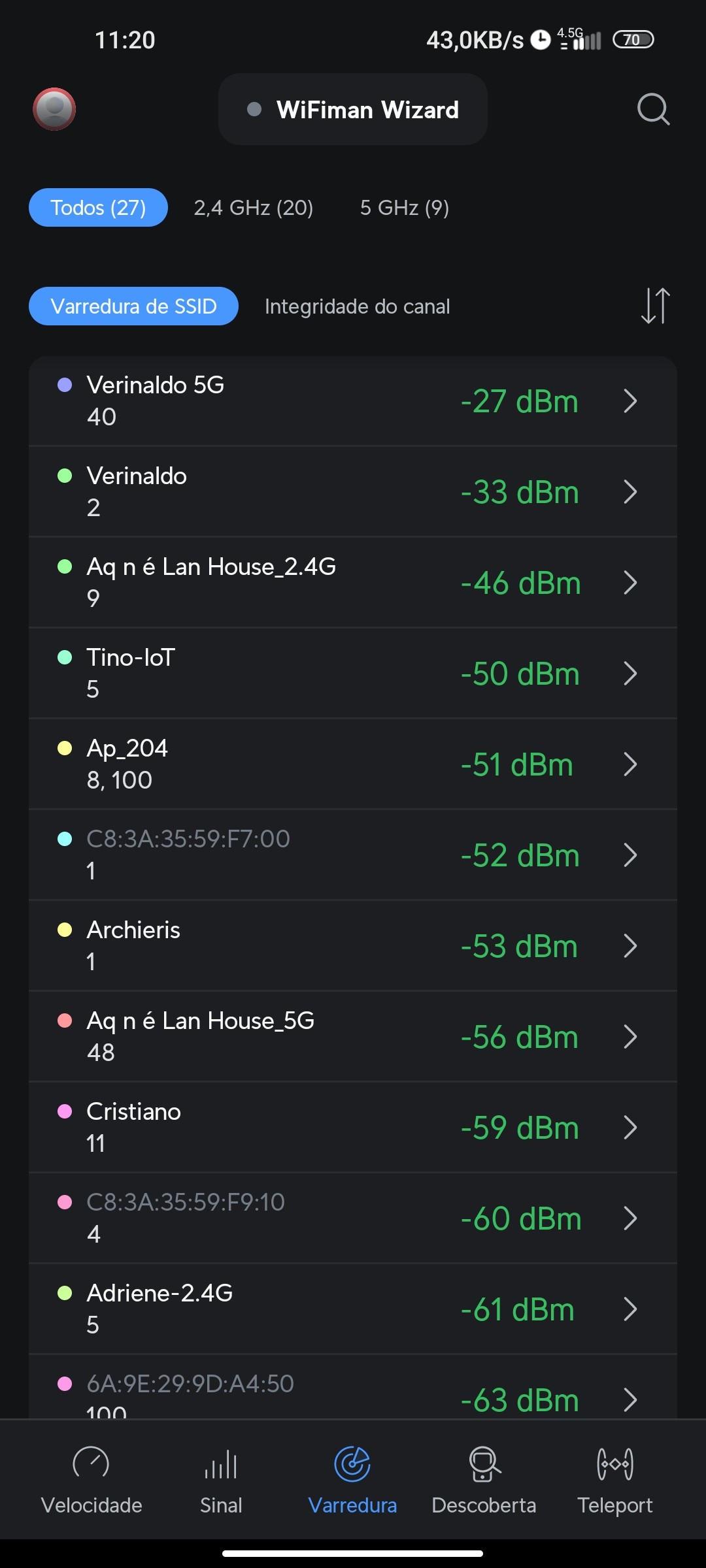
Task: Open the Tino-IoT network
Action: [x=353, y=673]
